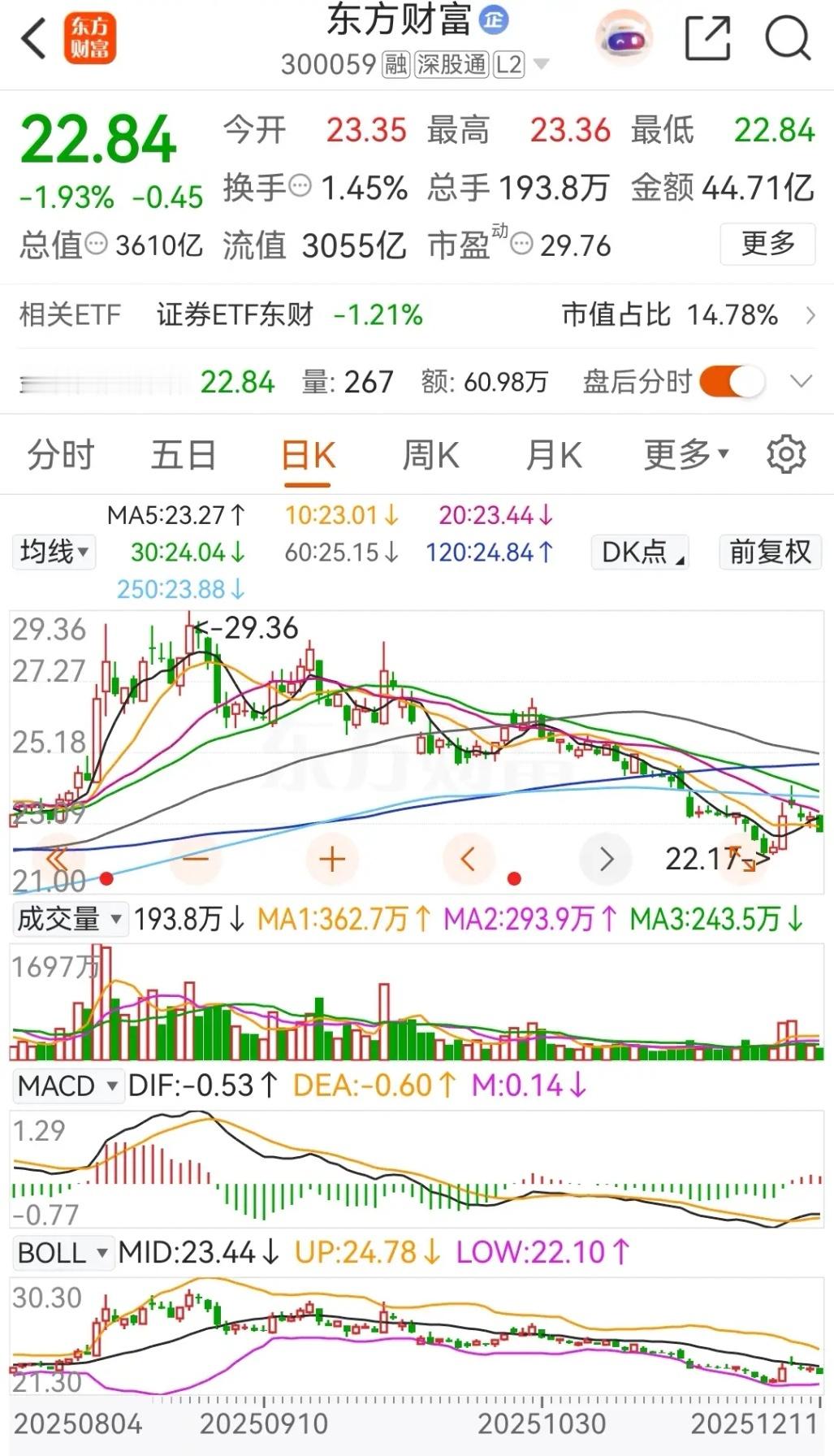Share this stock page
Screen dimensions: 834x1456
[x=707, y=37]
